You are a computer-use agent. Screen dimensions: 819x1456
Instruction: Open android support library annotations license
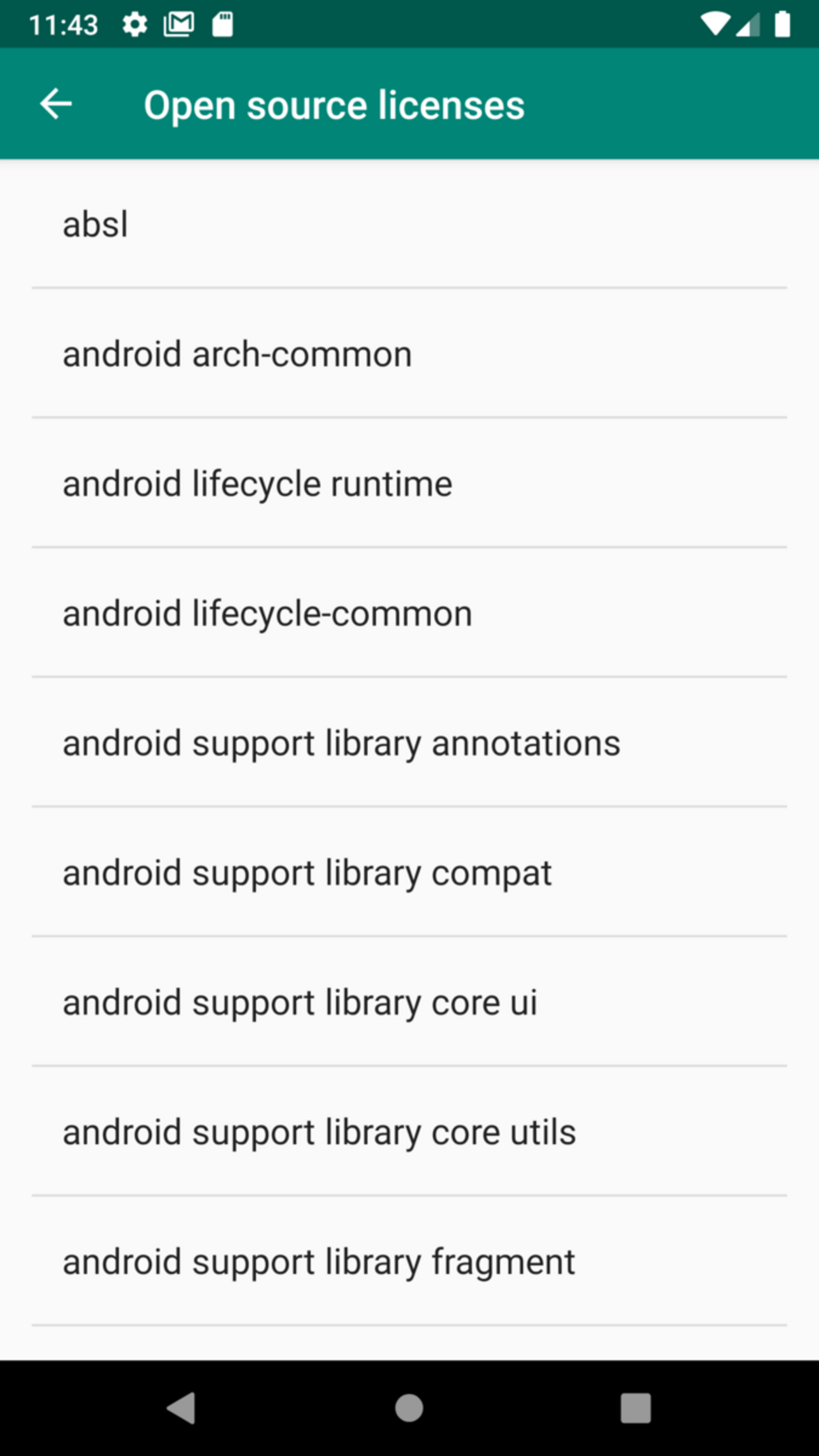[341, 743]
